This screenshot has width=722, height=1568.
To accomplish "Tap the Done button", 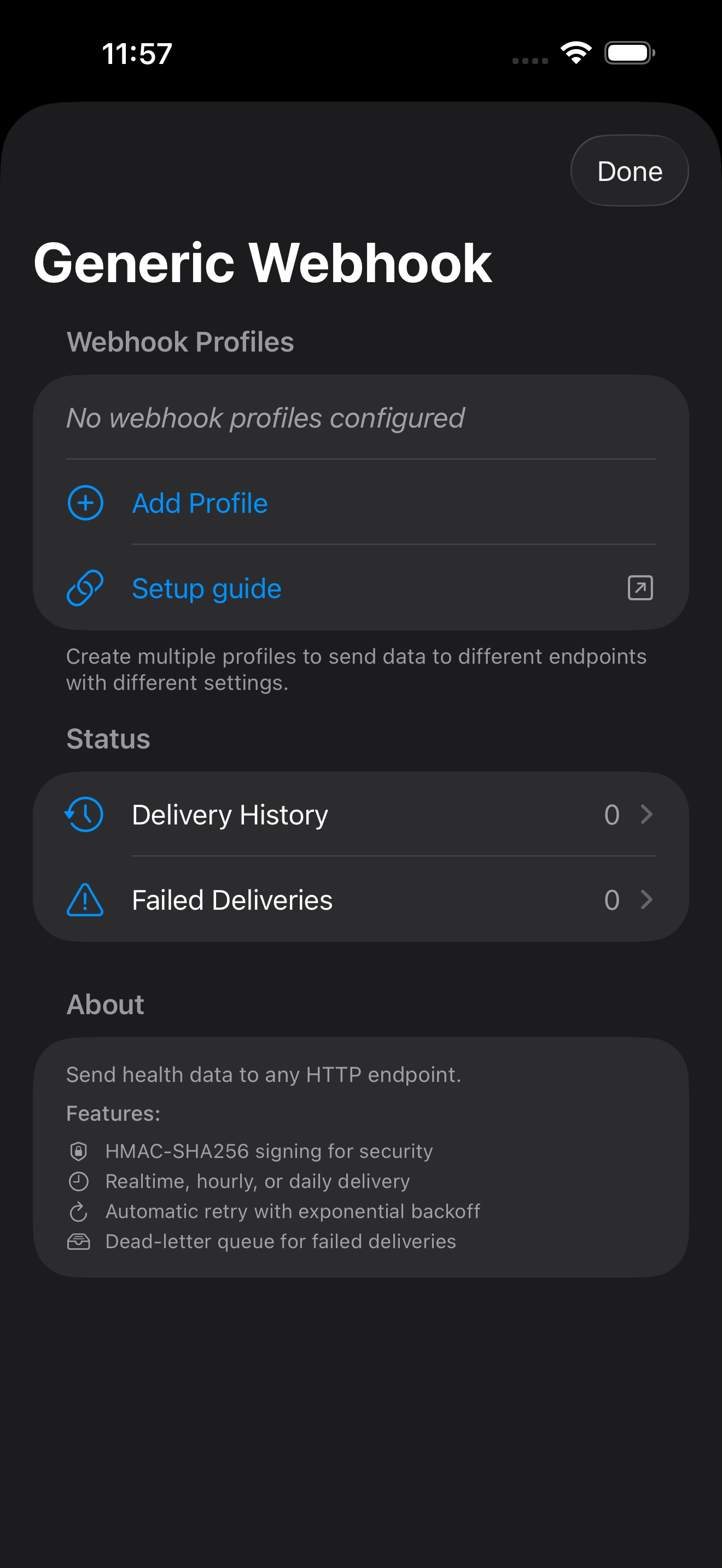I will pyautogui.click(x=629, y=171).
